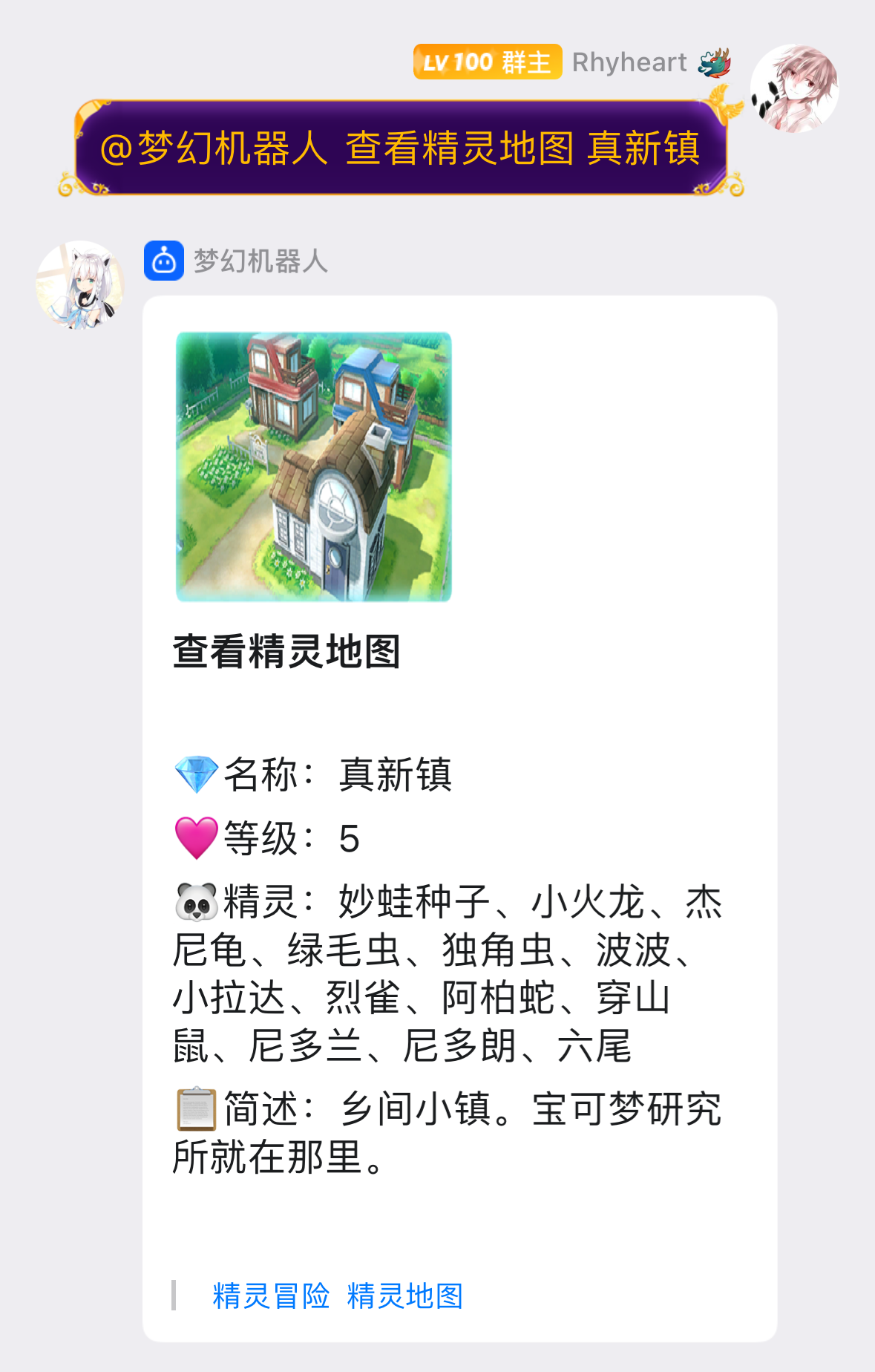Screen dimensions: 875x1372
Task: Tap the 精灵冒险 link
Action: (271, 1296)
